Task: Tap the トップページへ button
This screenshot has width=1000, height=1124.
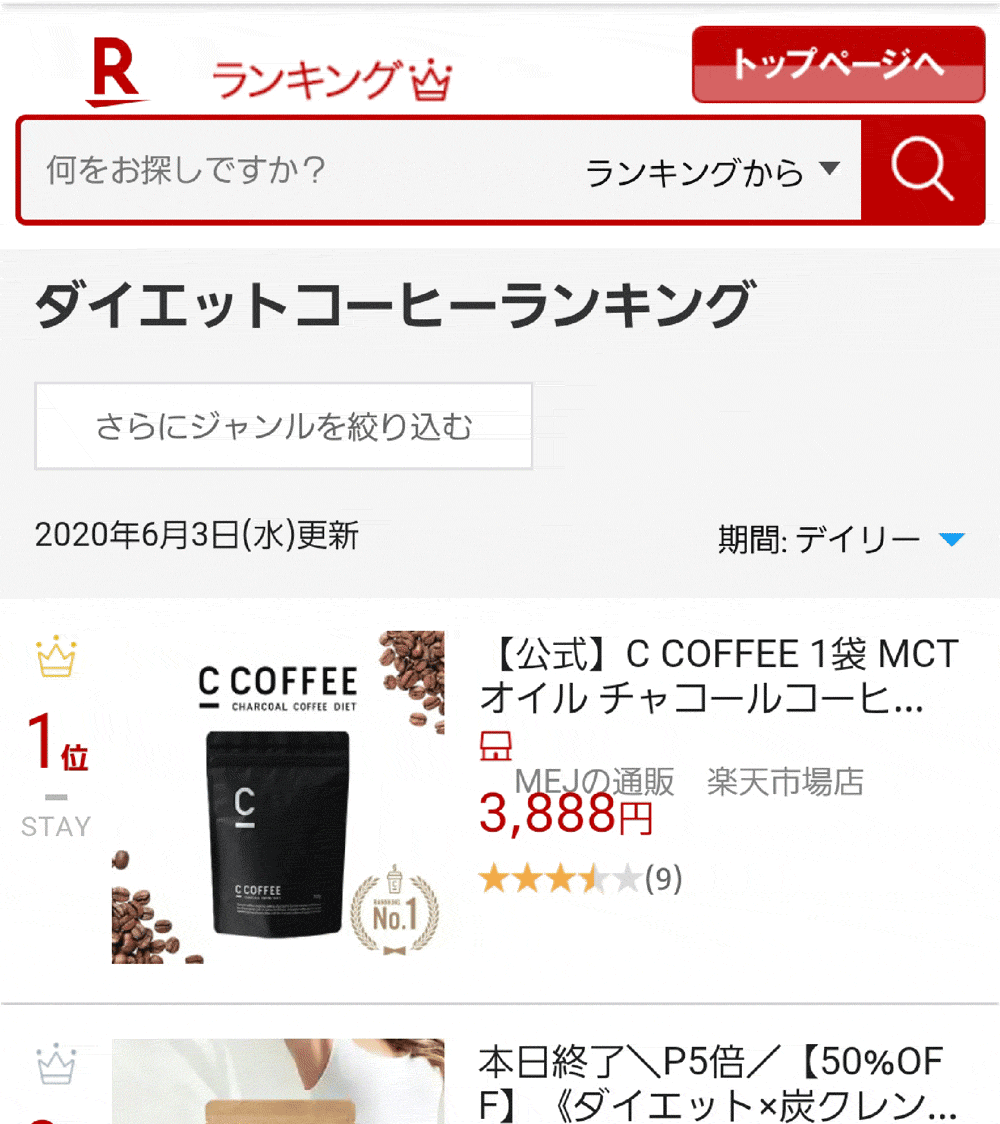Action: (x=838, y=65)
